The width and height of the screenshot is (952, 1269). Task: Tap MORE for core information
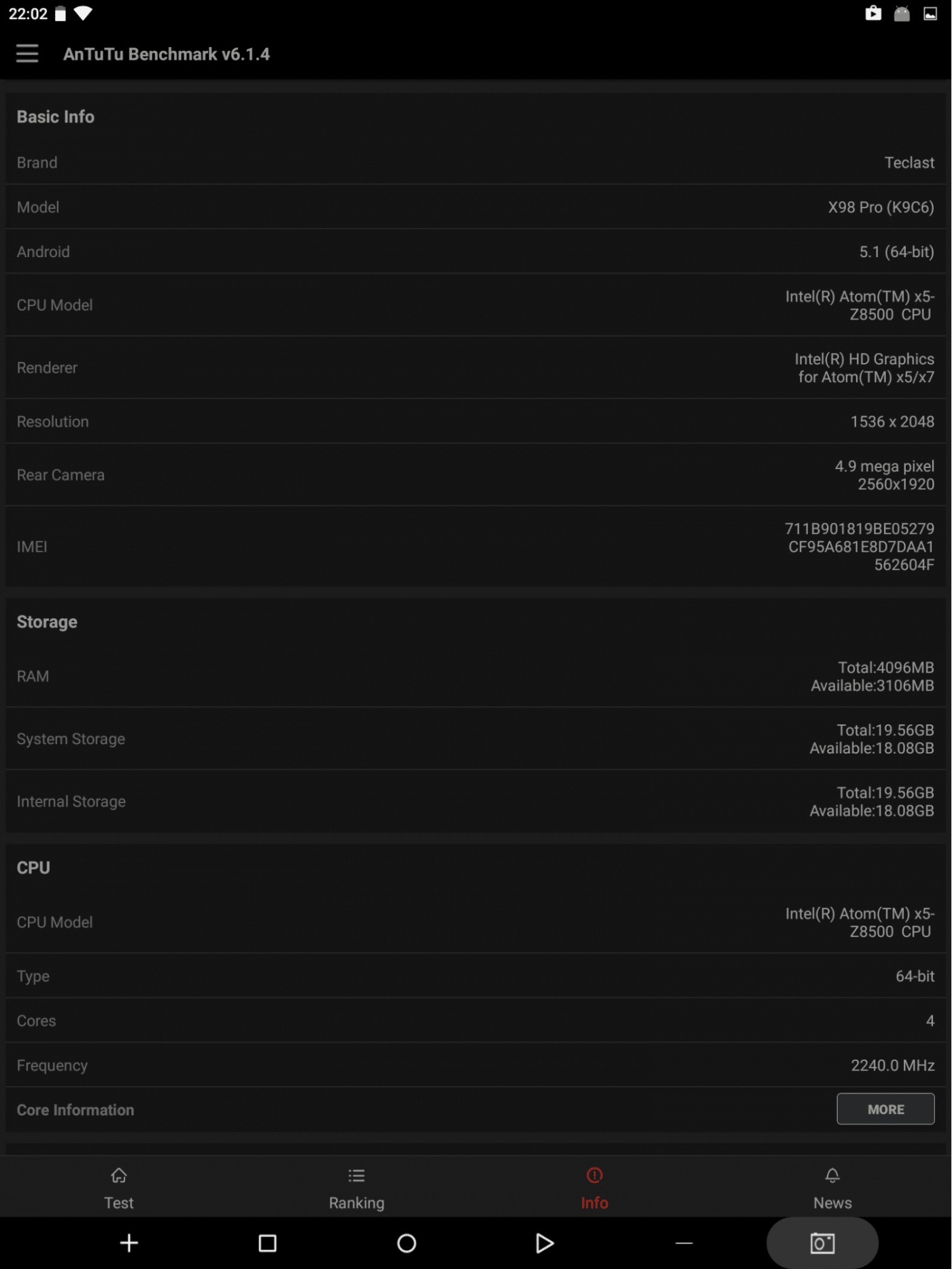point(885,1109)
